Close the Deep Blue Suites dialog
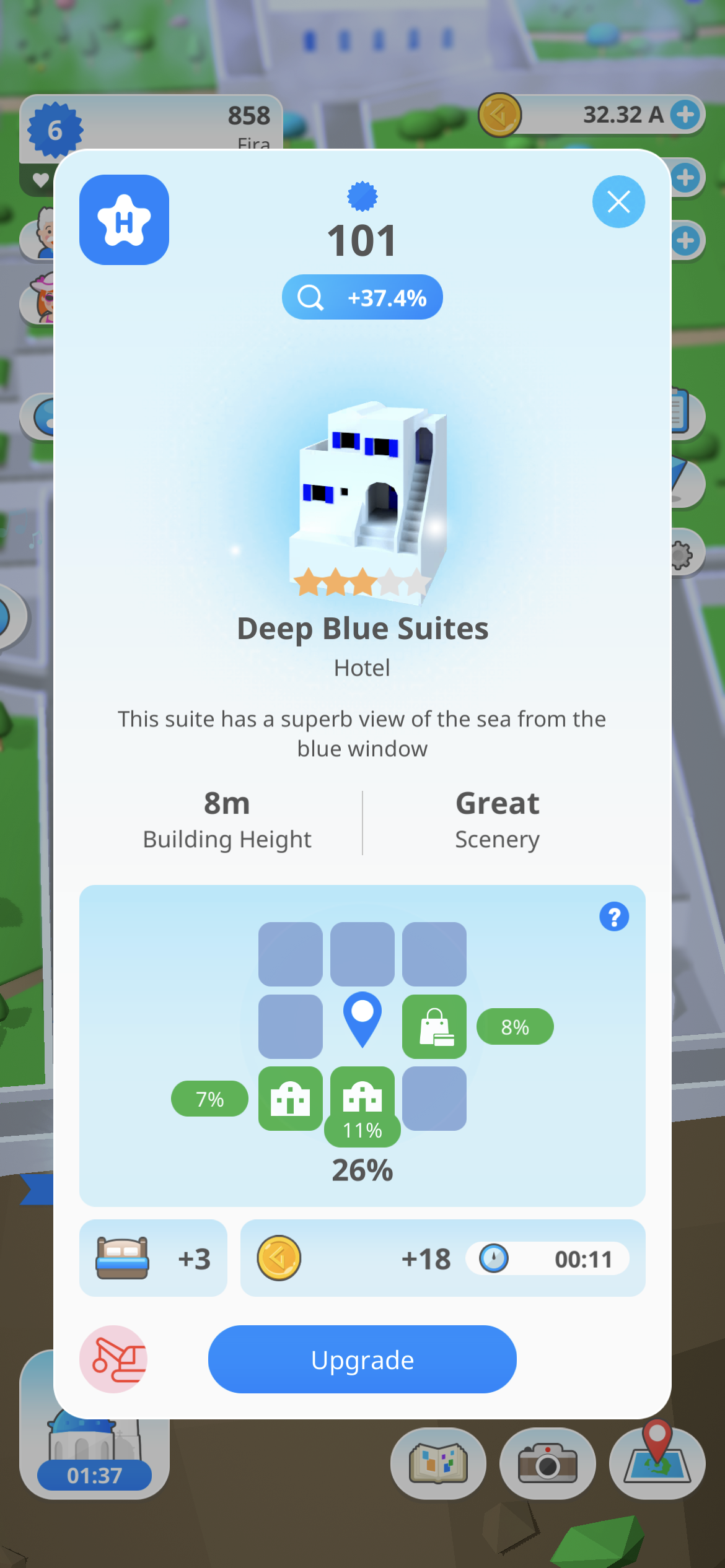Screen dimensions: 725x1568 click(618, 202)
